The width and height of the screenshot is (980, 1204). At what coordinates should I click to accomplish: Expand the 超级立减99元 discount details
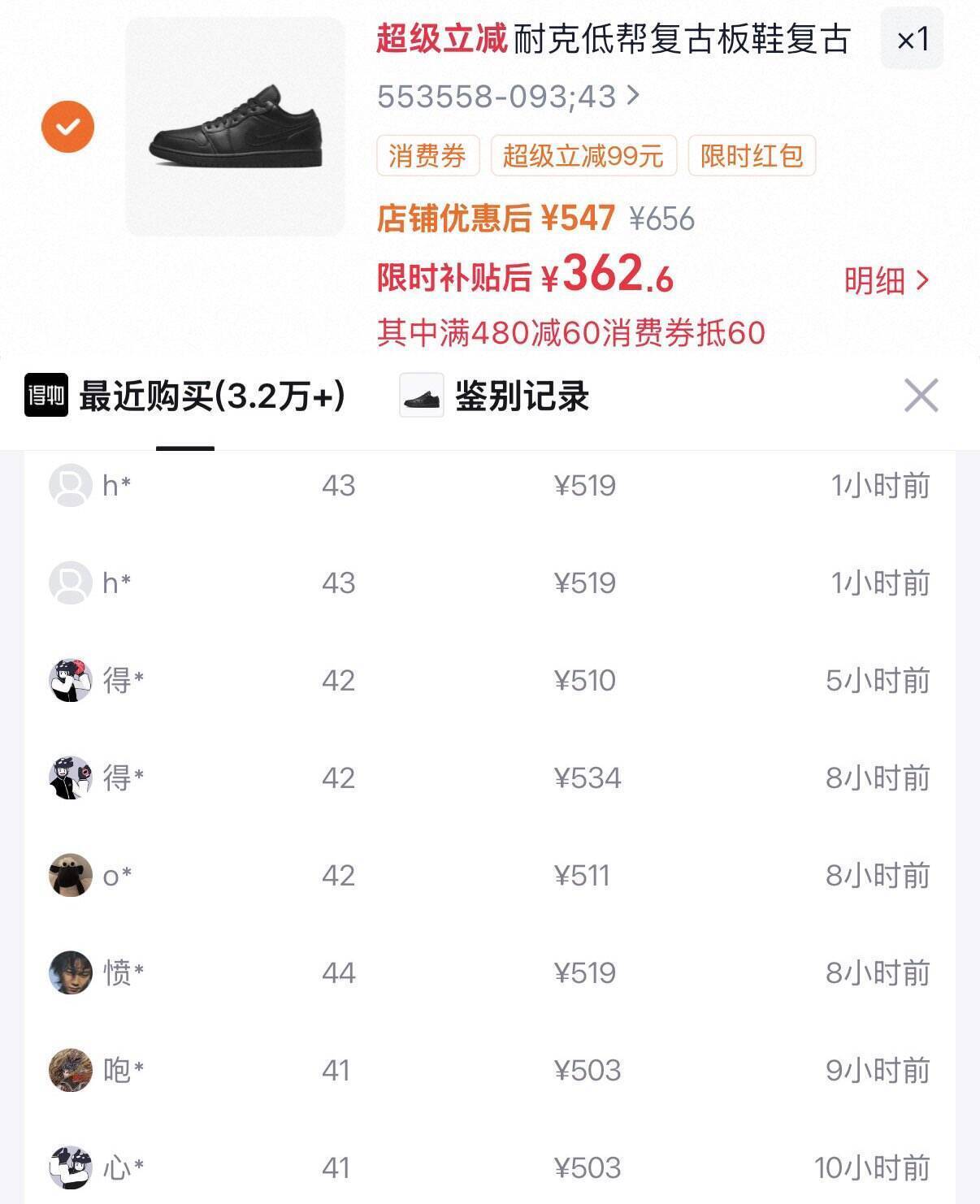[x=583, y=157]
